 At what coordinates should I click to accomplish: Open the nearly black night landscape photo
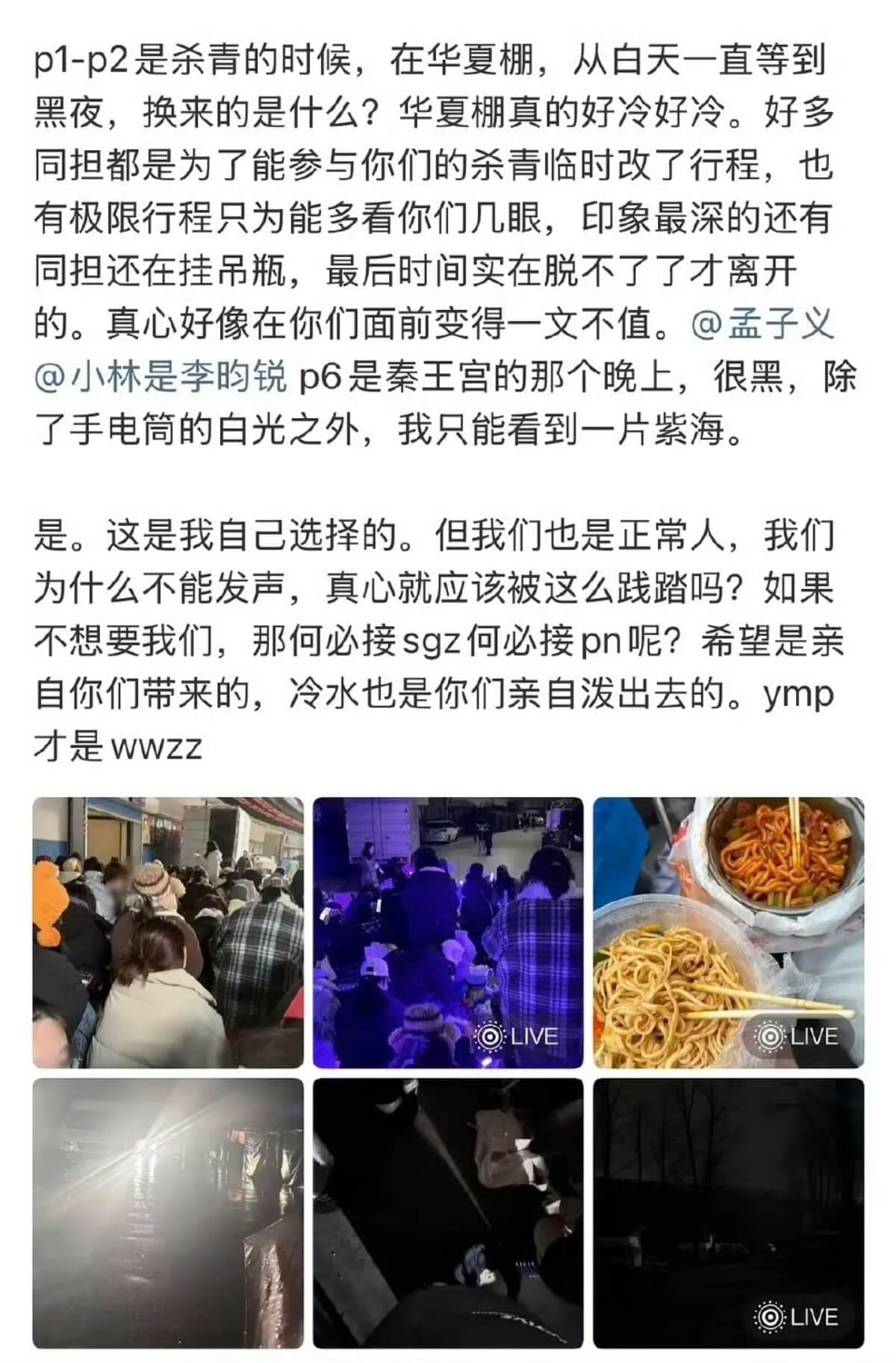pyautogui.click(x=728, y=1213)
